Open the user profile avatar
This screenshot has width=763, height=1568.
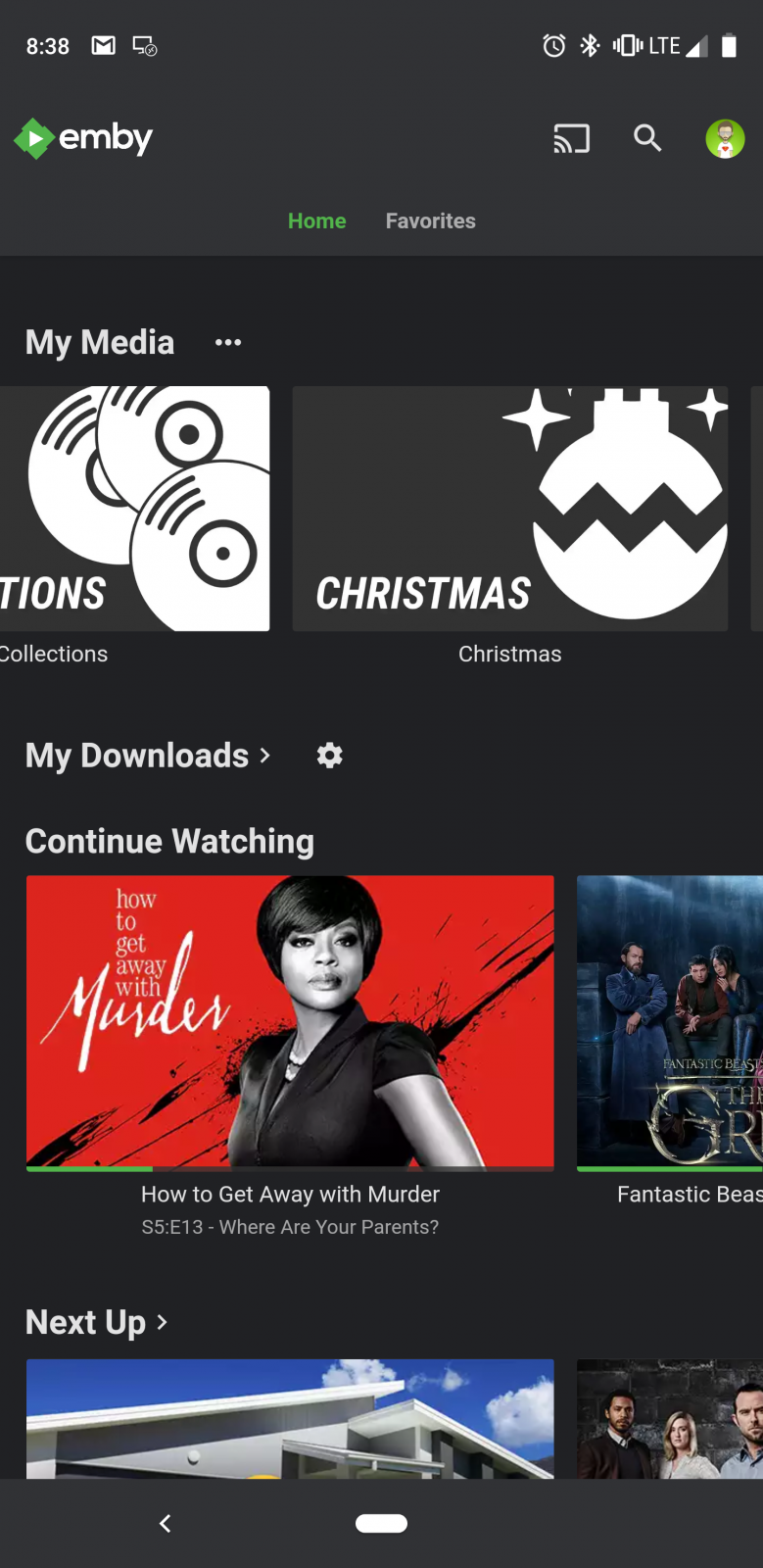pos(725,138)
